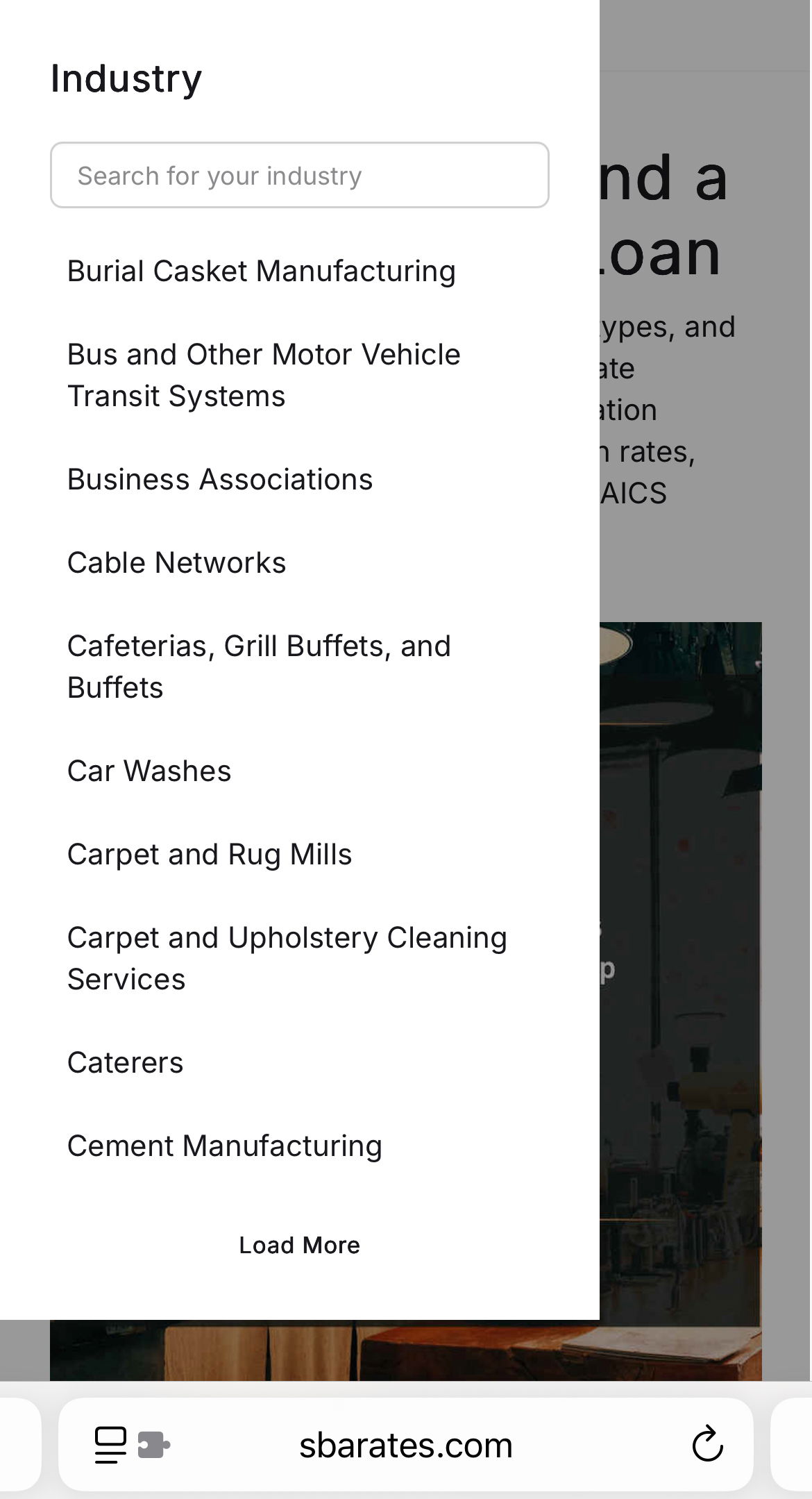Choose Bus and Other Motor Vehicle Transit Systems
The height and width of the screenshot is (1499, 812).
[x=264, y=376]
